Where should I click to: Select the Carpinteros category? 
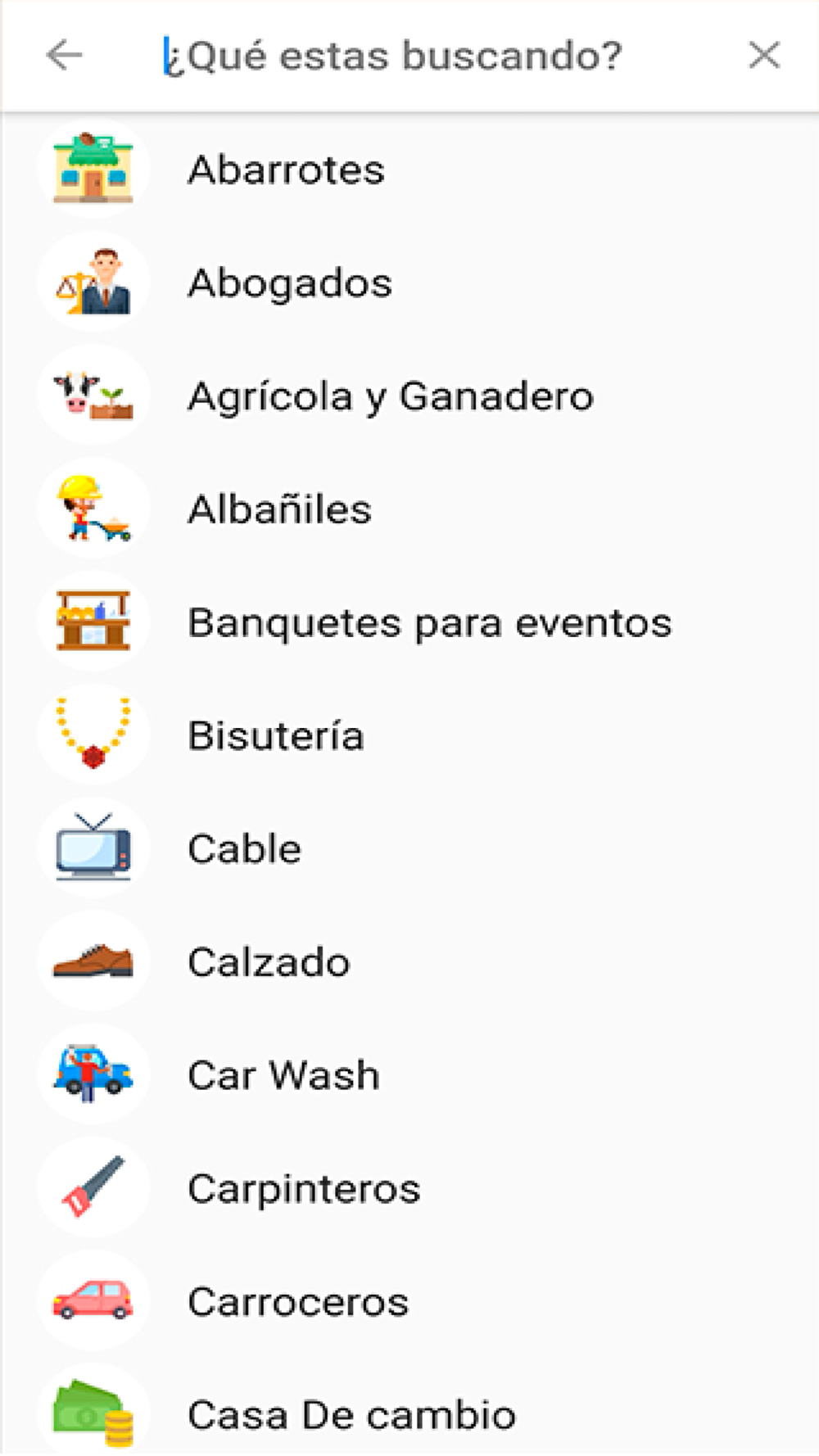click(304, 1188)
